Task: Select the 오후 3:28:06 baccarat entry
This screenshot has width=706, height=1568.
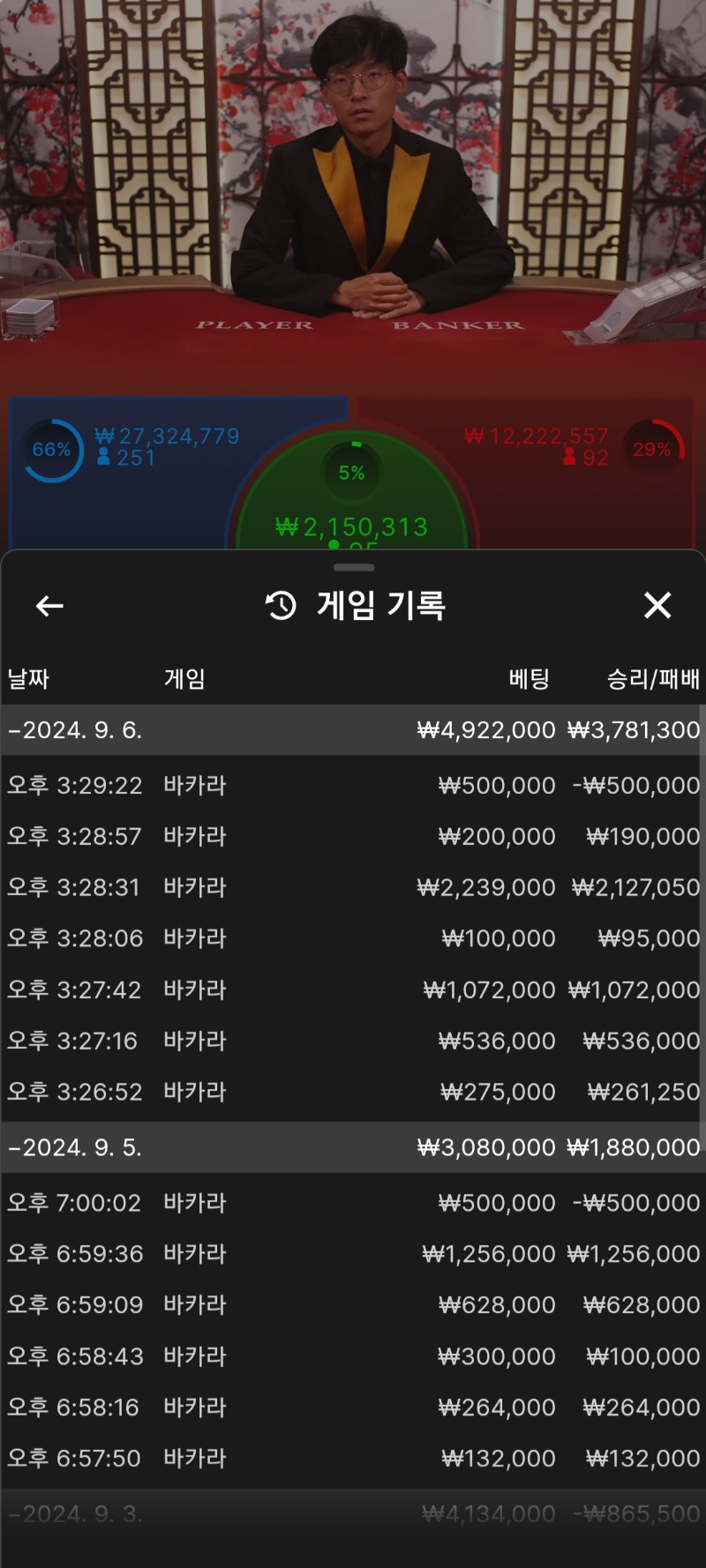Action: tap(353, 938)
